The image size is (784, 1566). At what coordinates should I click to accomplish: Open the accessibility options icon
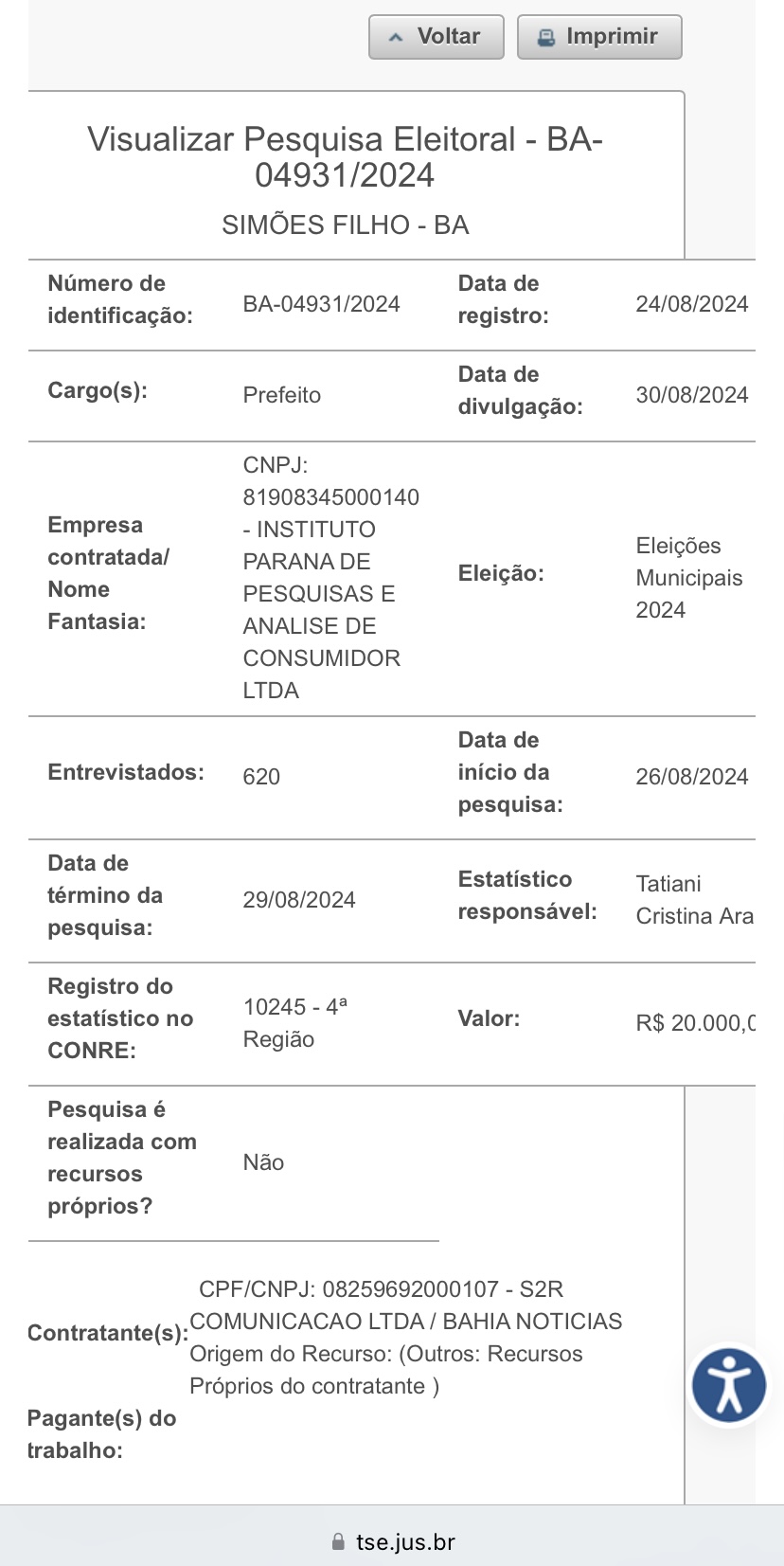[x=728, y=1385]
